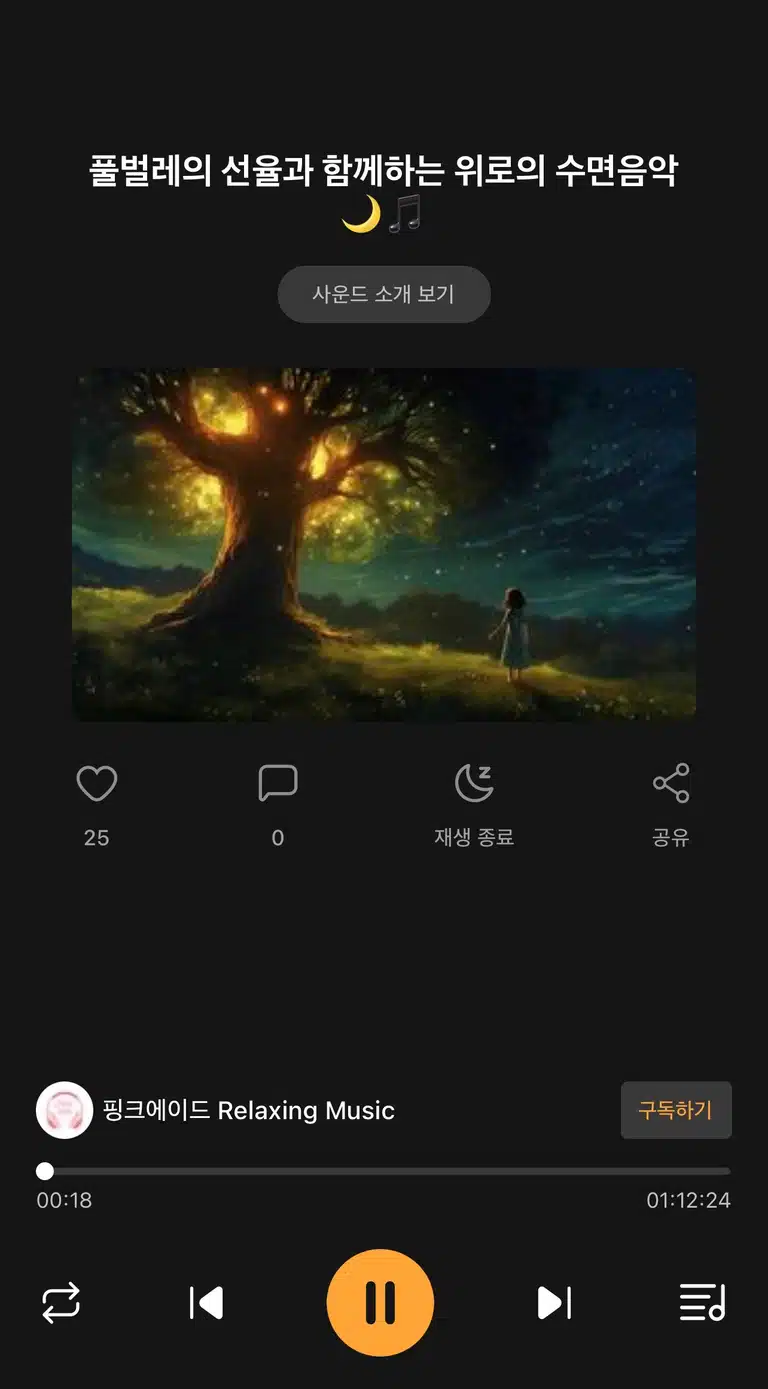
Task: Toggle the repeat mode icon
Action: pos(61,1304)
